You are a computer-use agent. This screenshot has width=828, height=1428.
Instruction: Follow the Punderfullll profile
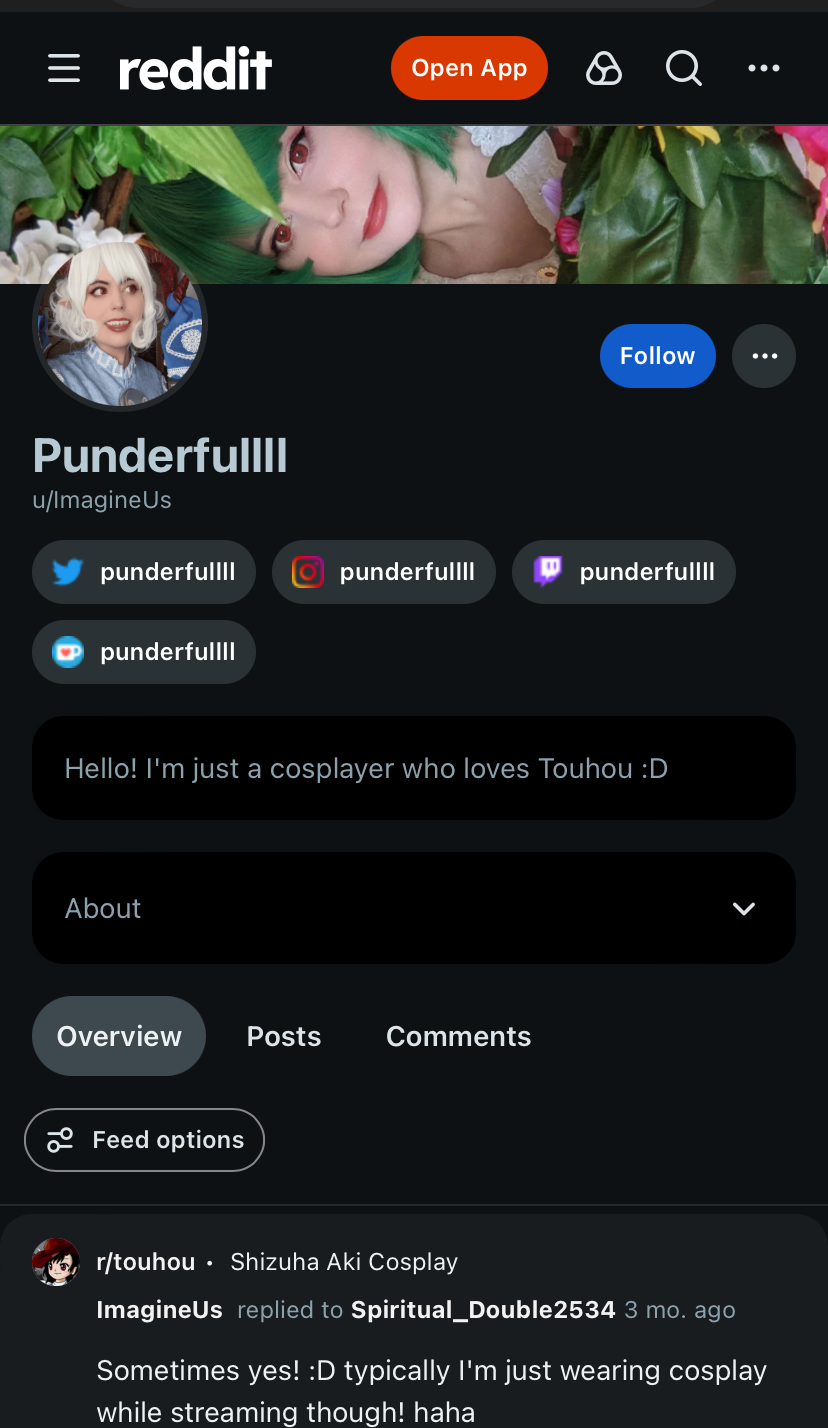pyautogui.click(x=657, y=356)
